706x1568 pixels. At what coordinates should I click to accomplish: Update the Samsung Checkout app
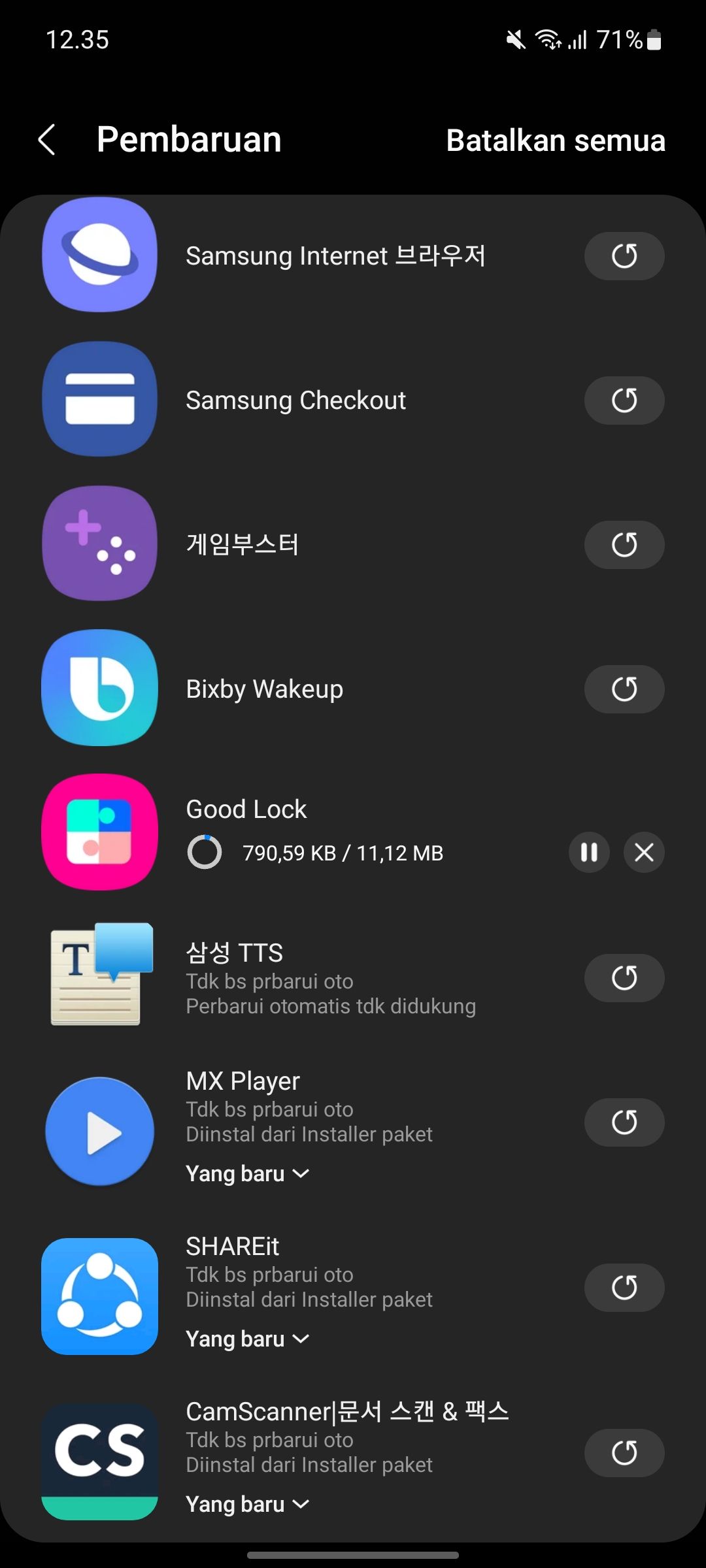[624, 399]
